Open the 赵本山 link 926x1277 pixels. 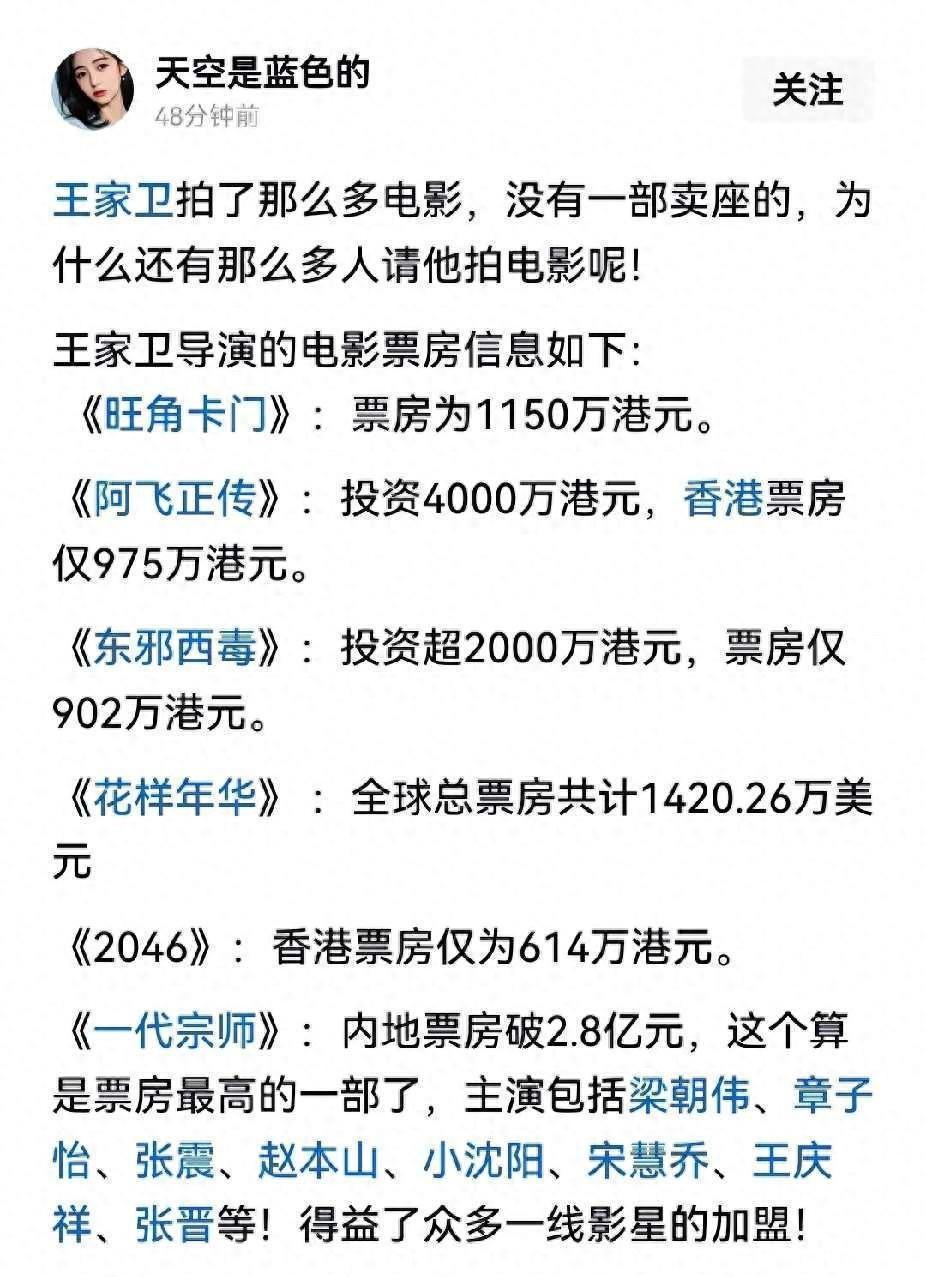click(319, 1162)
